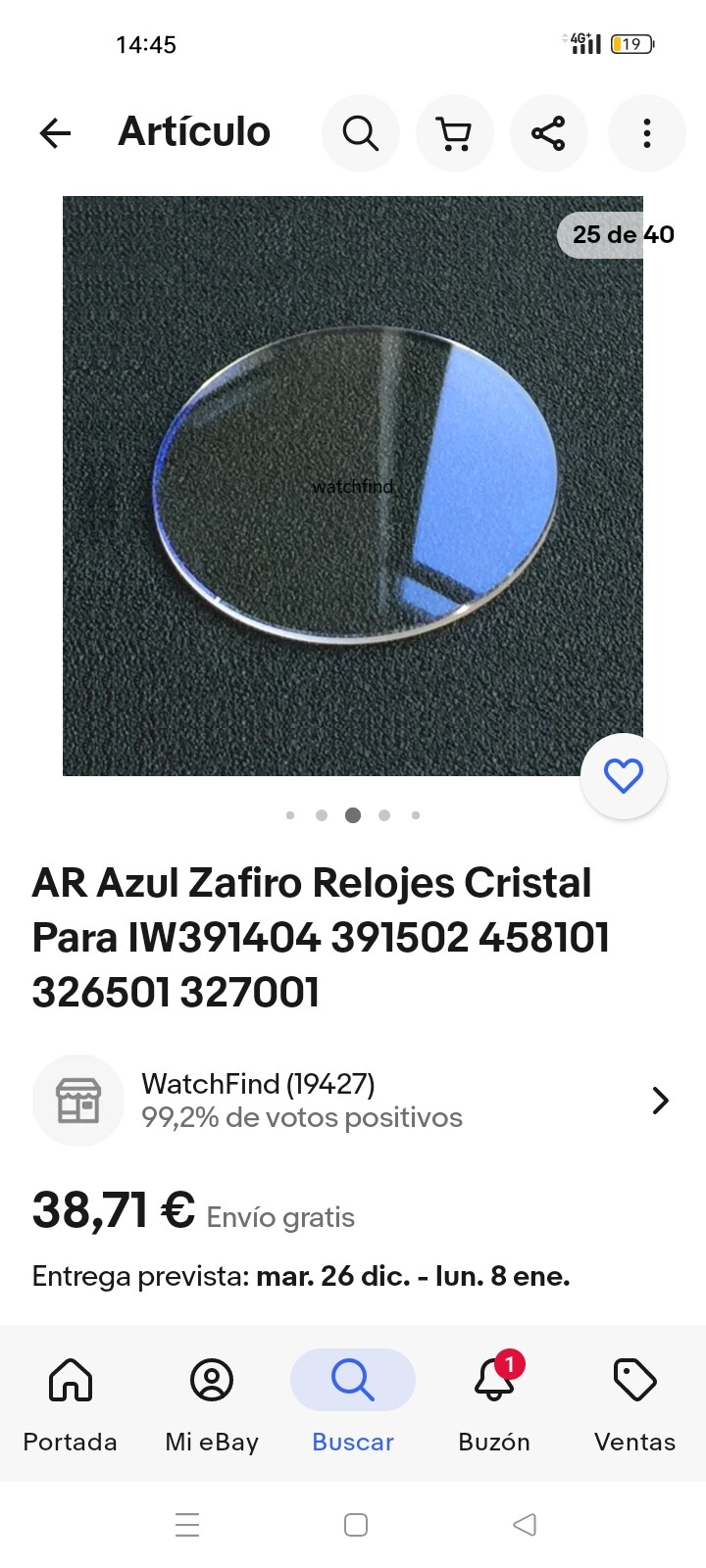Open the shopping cart
Image resolution: width=706 pixels, height=1568 pixels.
click(x=454, y=132)
